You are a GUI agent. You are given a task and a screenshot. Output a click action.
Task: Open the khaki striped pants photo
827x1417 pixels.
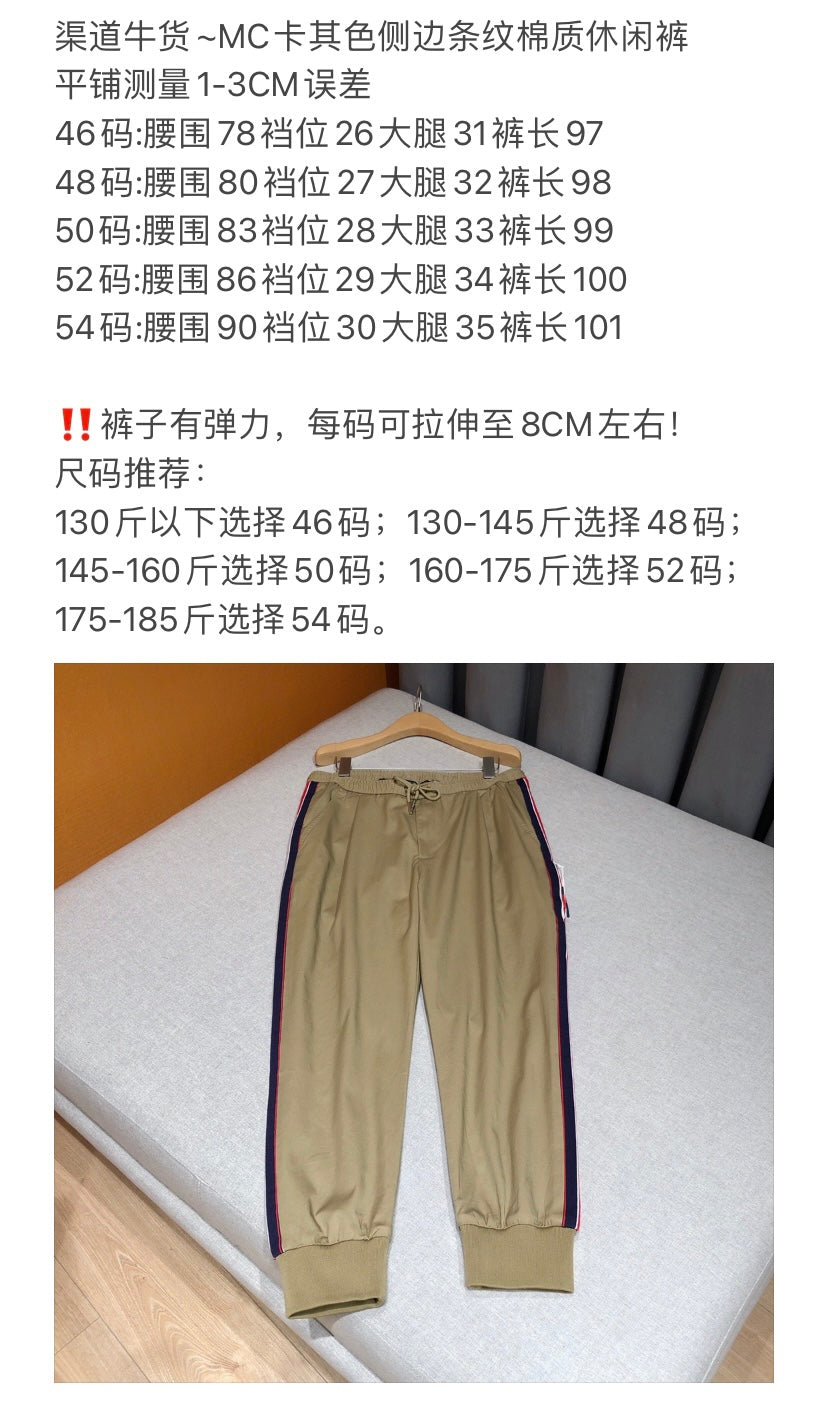click(413, 1022)
